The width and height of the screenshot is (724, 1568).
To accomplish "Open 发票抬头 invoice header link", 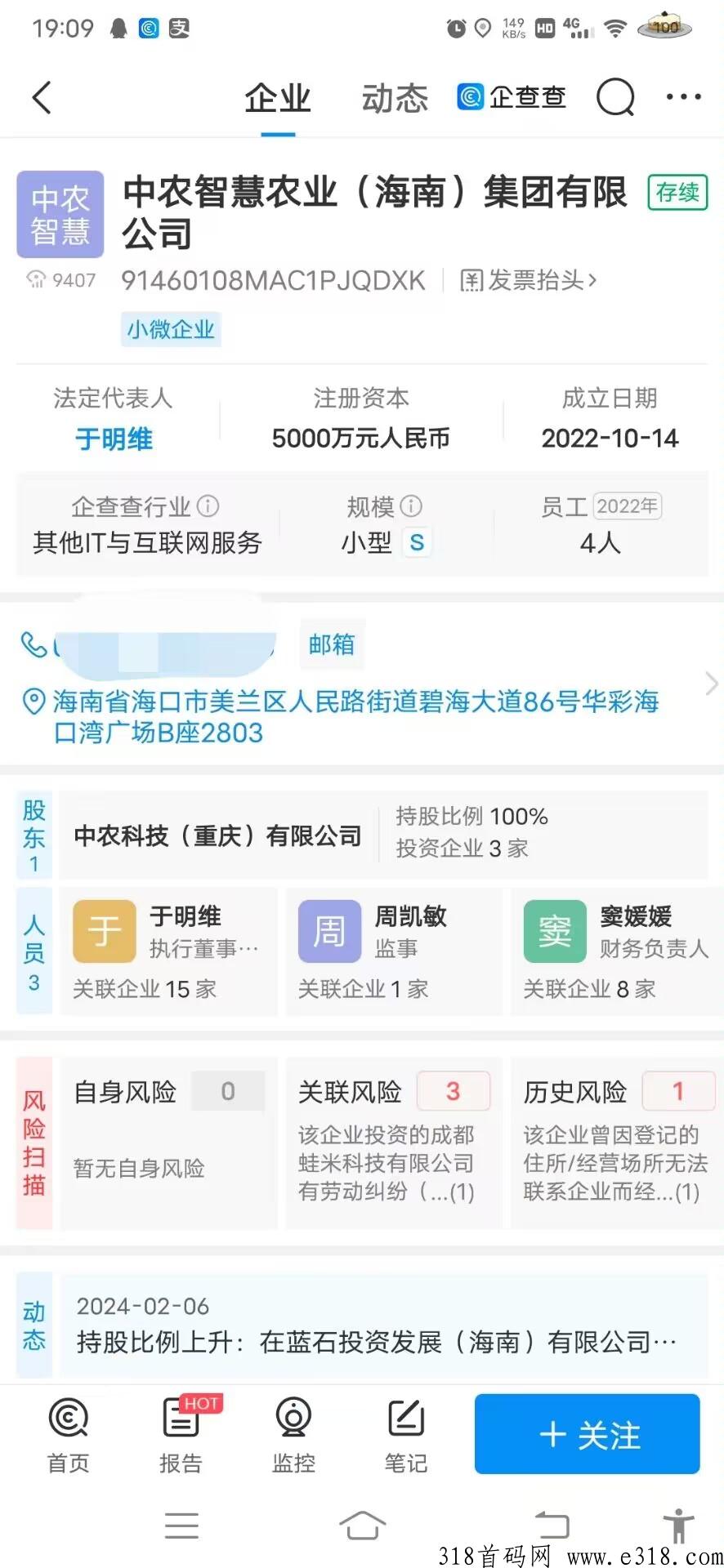I will click(x=529, y=281).
